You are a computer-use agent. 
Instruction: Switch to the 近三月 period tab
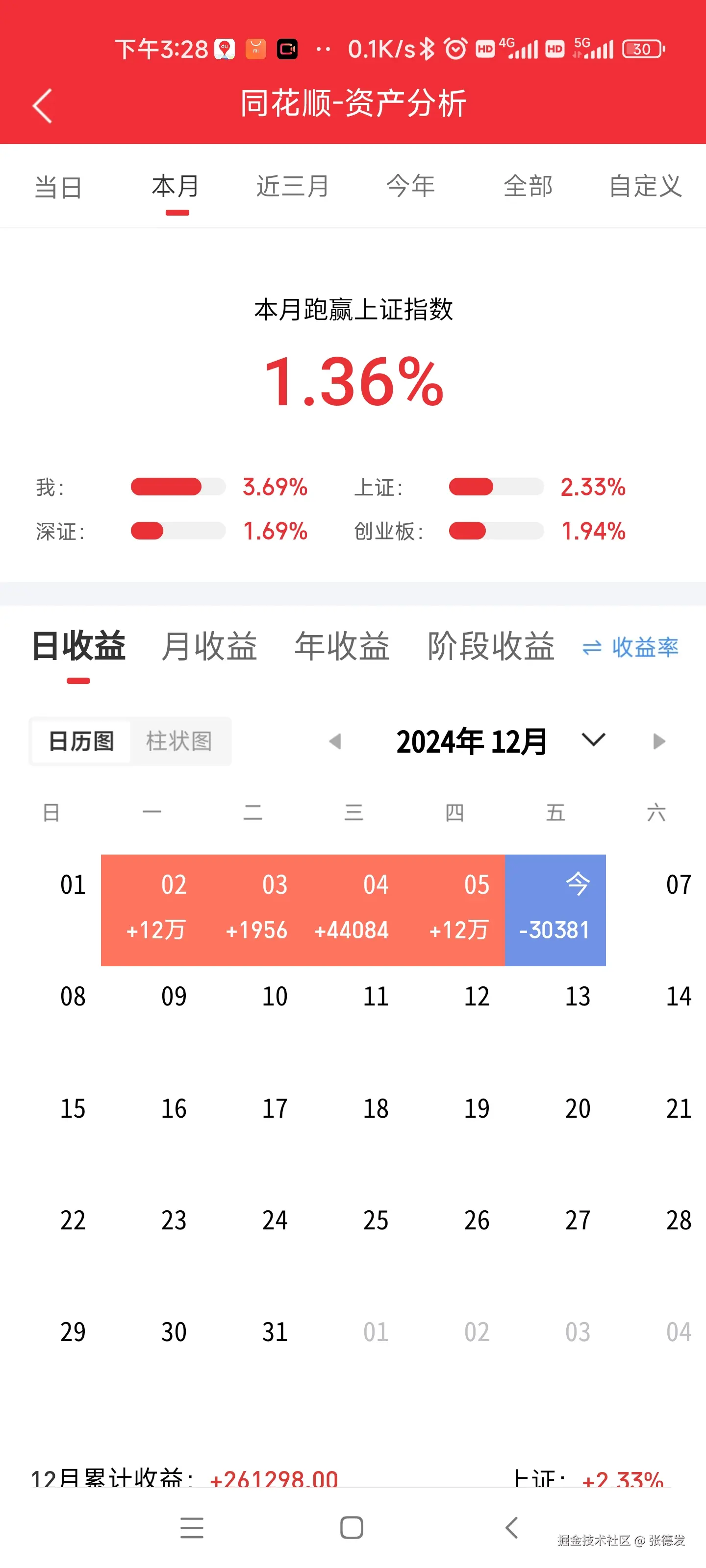click(x=291, y=187)
